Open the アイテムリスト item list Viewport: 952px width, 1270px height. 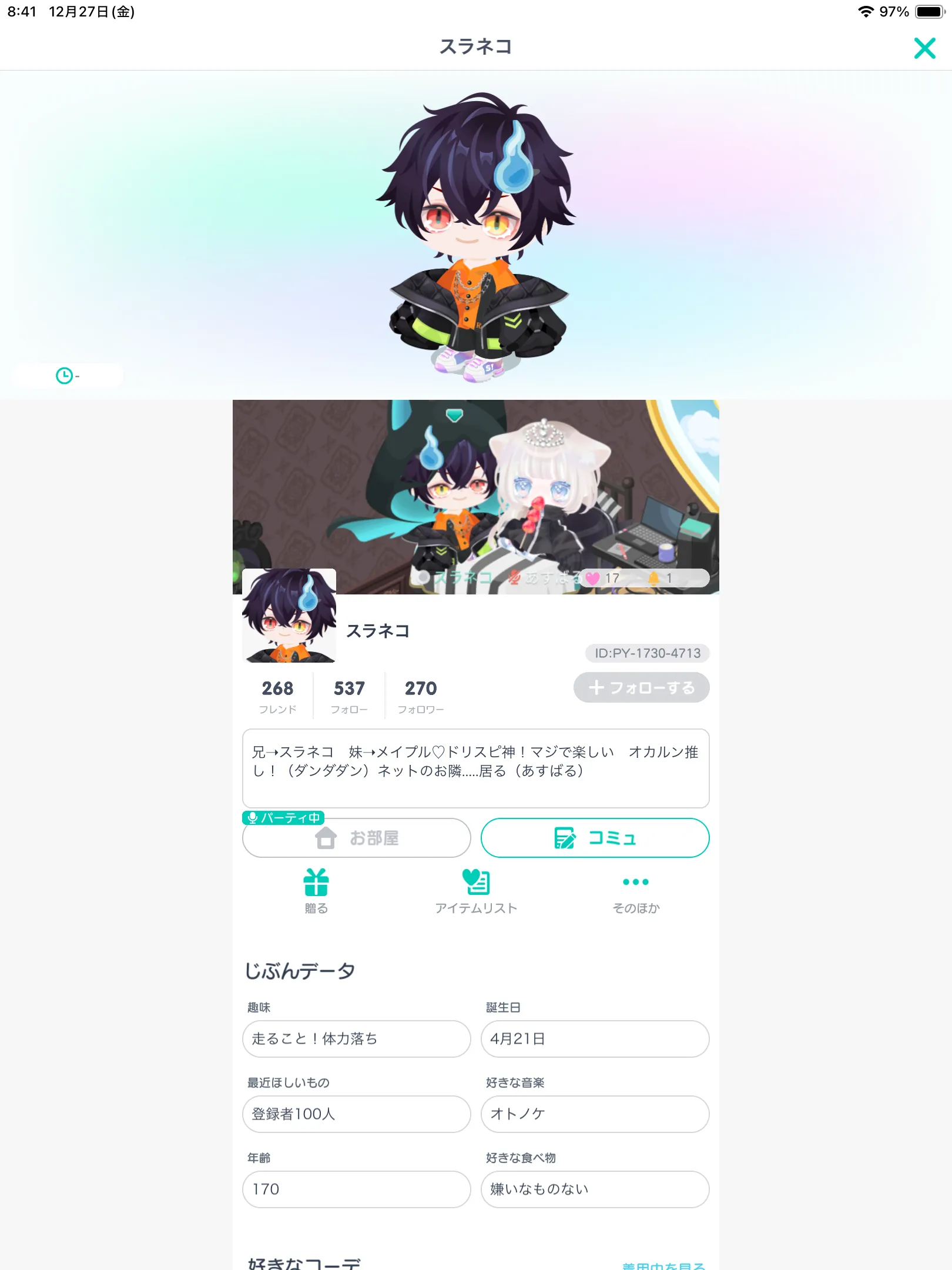(x=476, y=891)
